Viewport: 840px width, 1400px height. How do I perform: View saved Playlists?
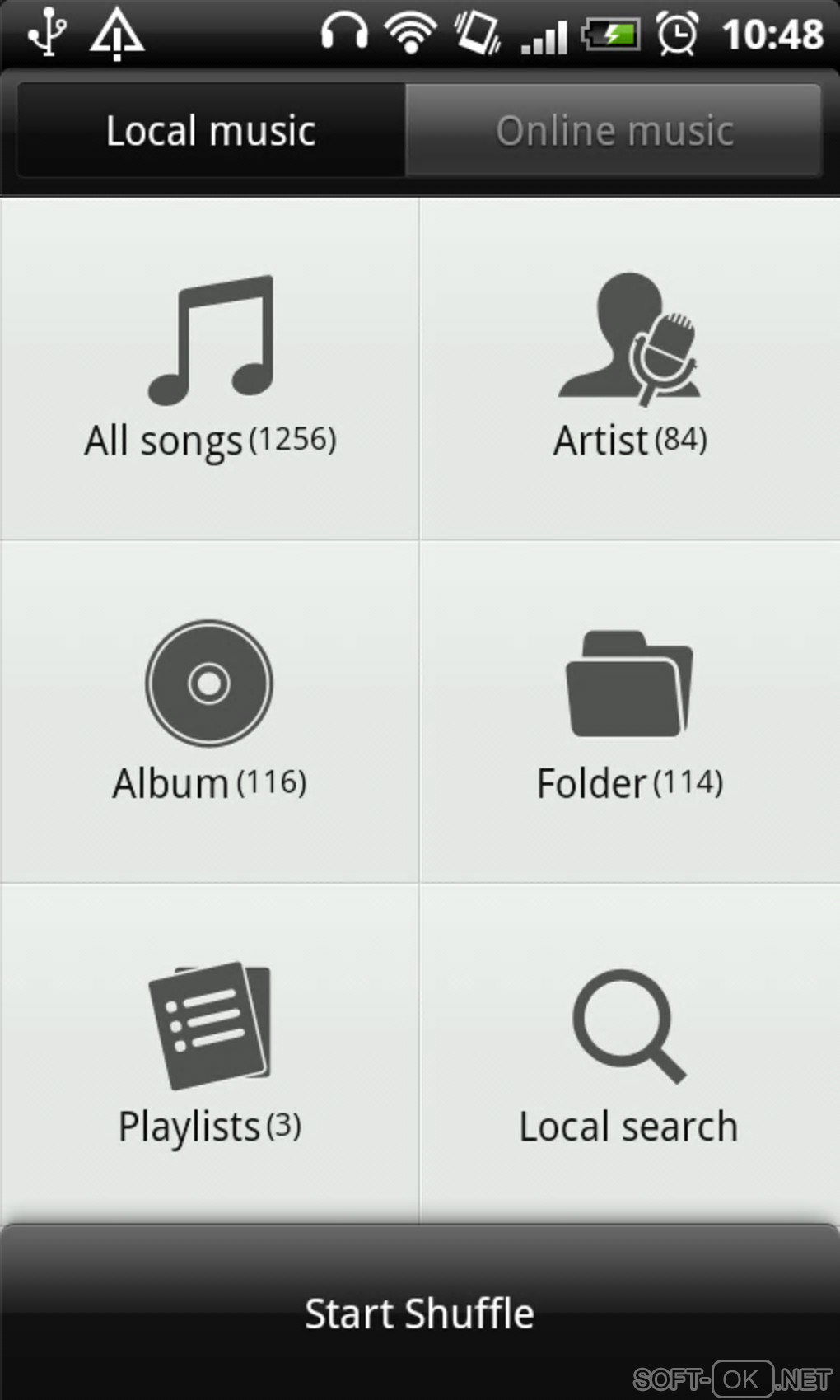pos(210,1054)
